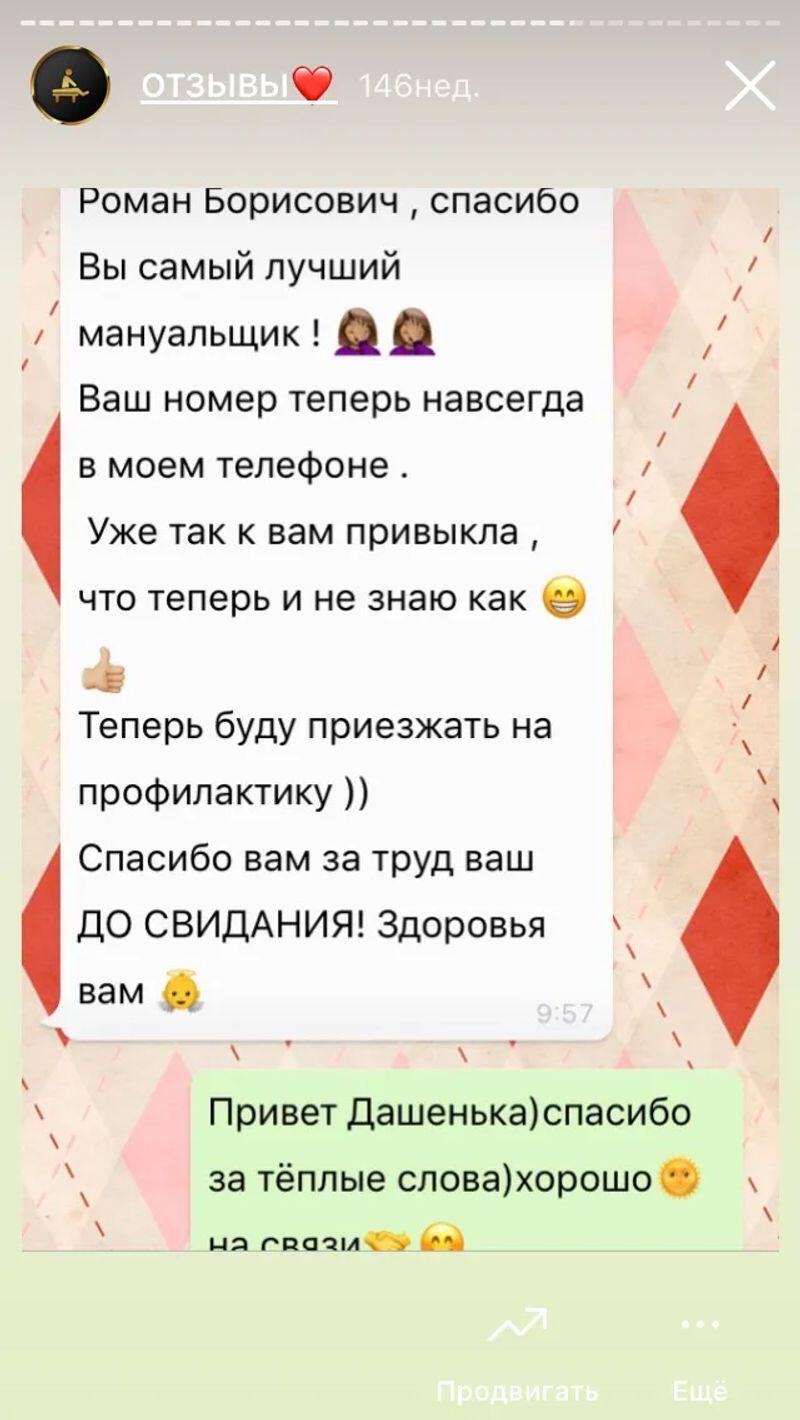Viewport: 800px width, 1420px height.
Task: Open the Ещё more options menu
Action: tap(700, 1346)
